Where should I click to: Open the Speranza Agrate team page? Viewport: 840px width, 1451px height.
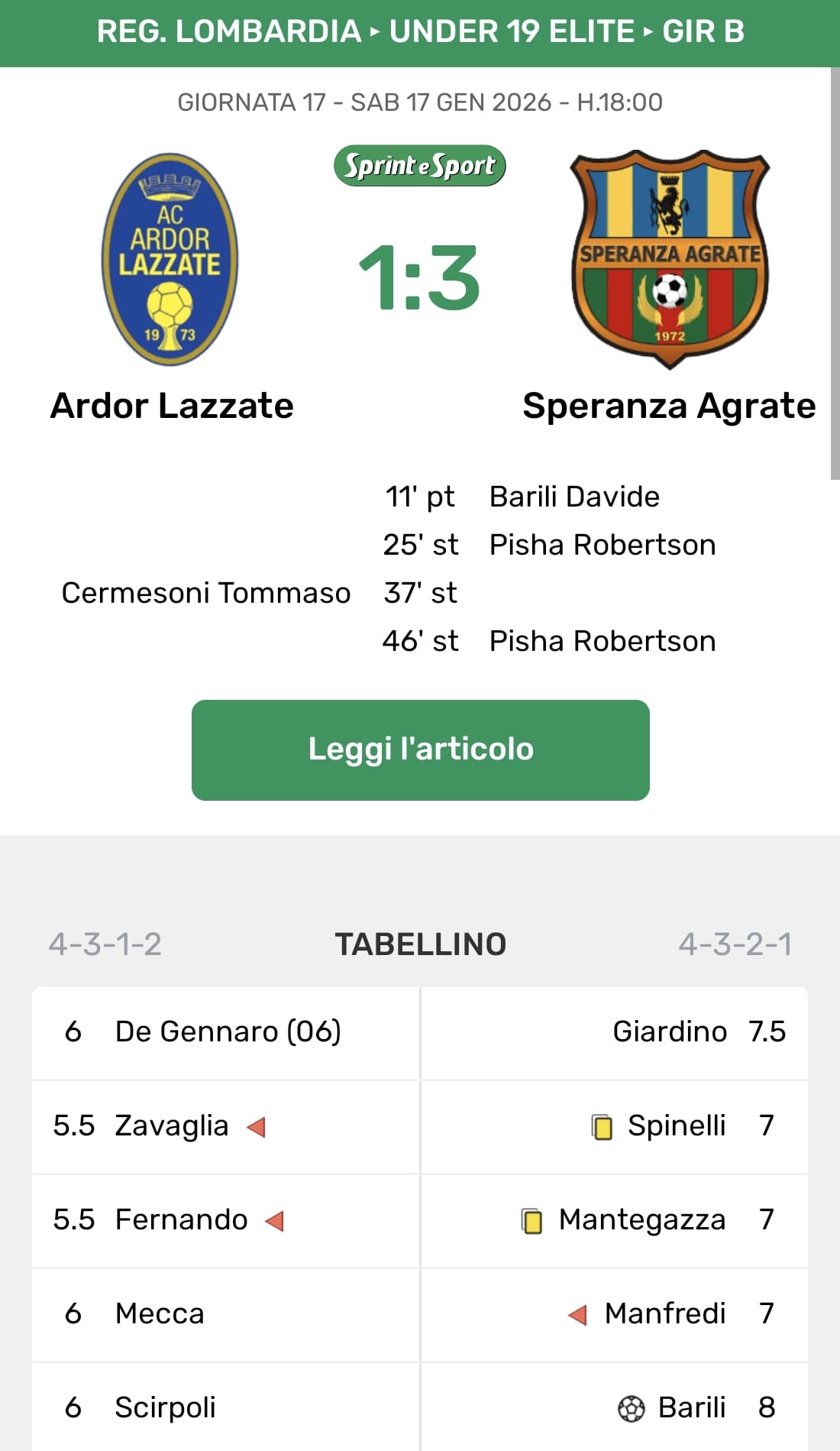(x=669, y=406)
